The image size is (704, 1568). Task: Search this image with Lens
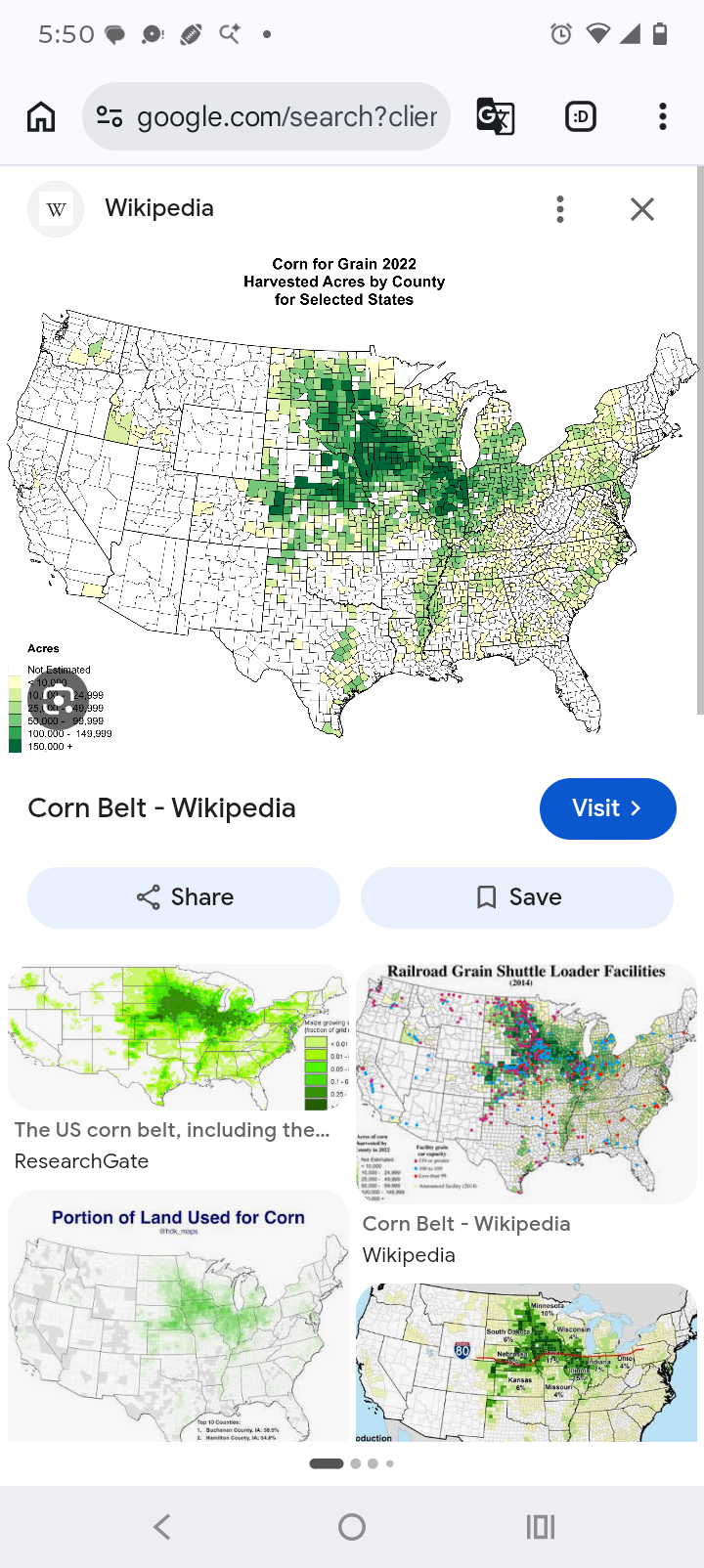point(61,700)
